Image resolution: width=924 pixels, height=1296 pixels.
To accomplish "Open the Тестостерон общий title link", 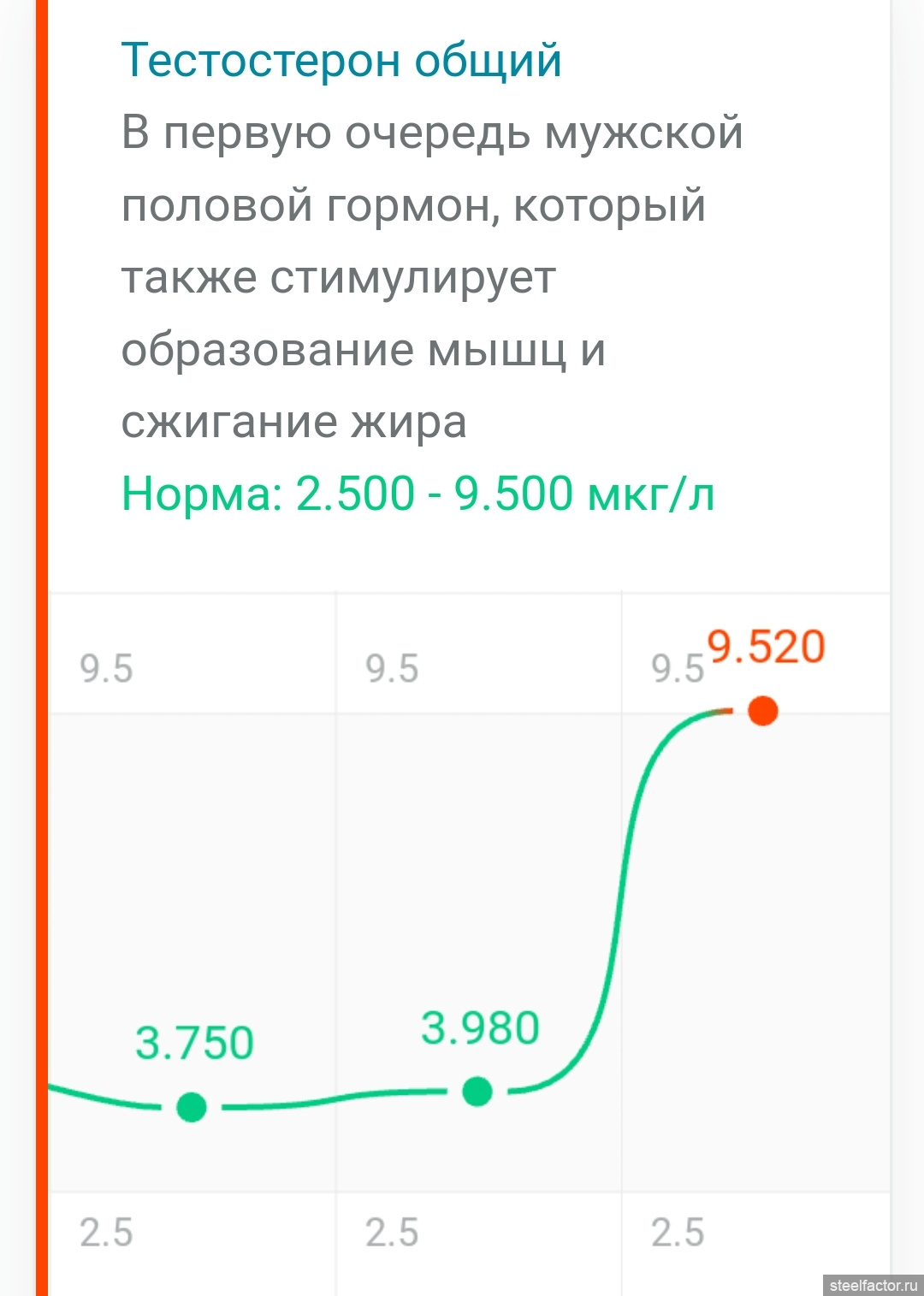I will click(341, 60).
